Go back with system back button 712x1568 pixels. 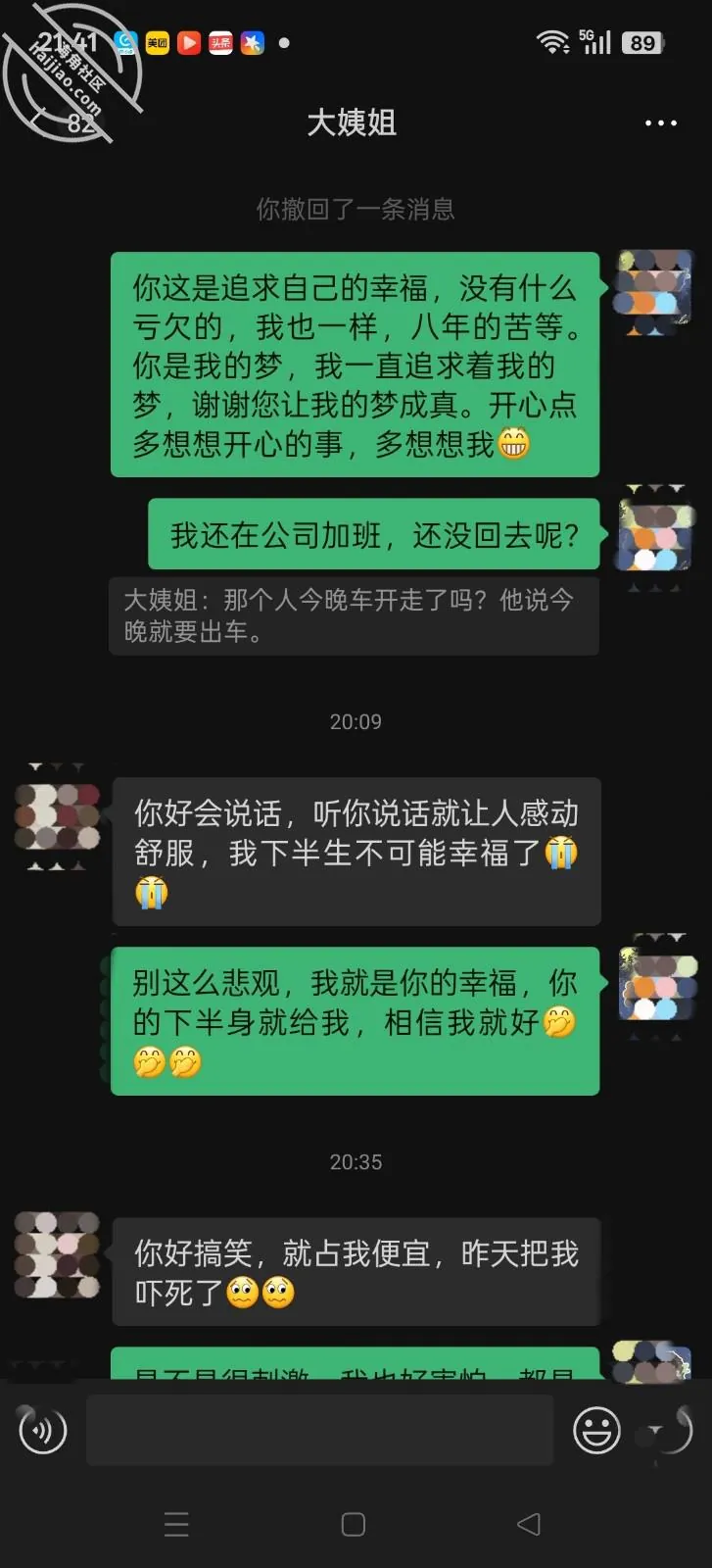click(529, 1524)
